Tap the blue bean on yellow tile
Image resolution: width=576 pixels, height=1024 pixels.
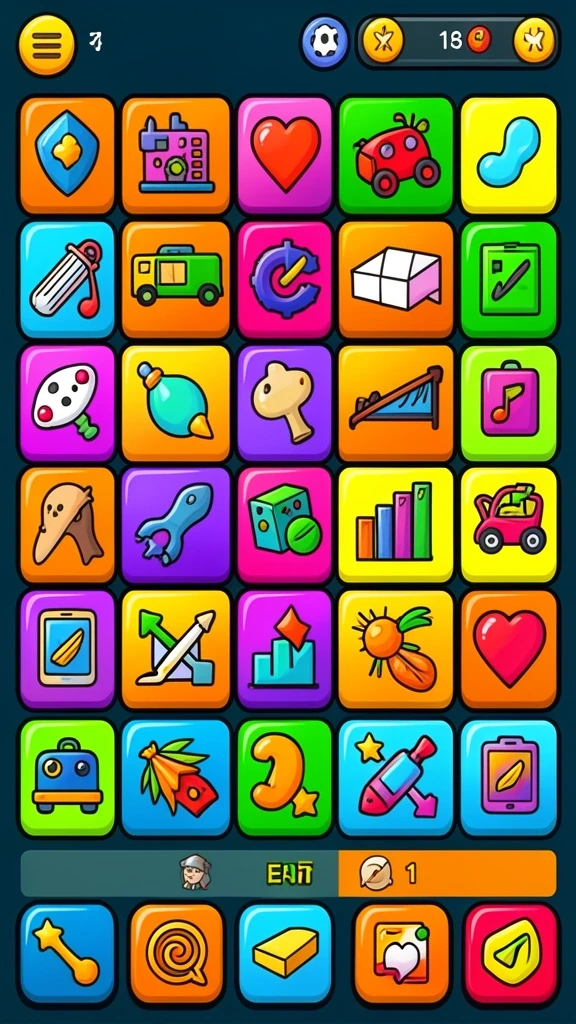click(x=509, y=155)
